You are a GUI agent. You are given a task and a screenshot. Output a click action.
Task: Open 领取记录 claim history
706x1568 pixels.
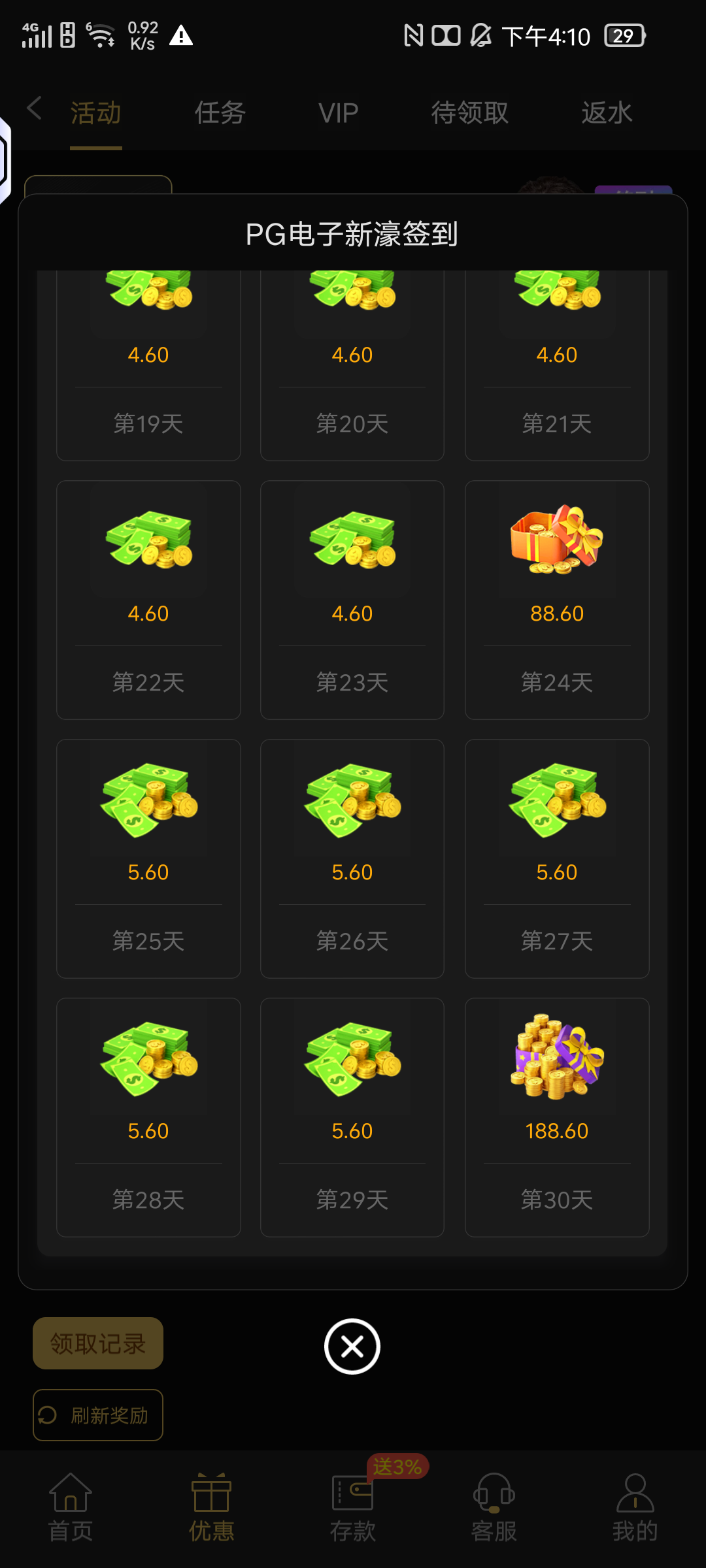click(98, 1343)
